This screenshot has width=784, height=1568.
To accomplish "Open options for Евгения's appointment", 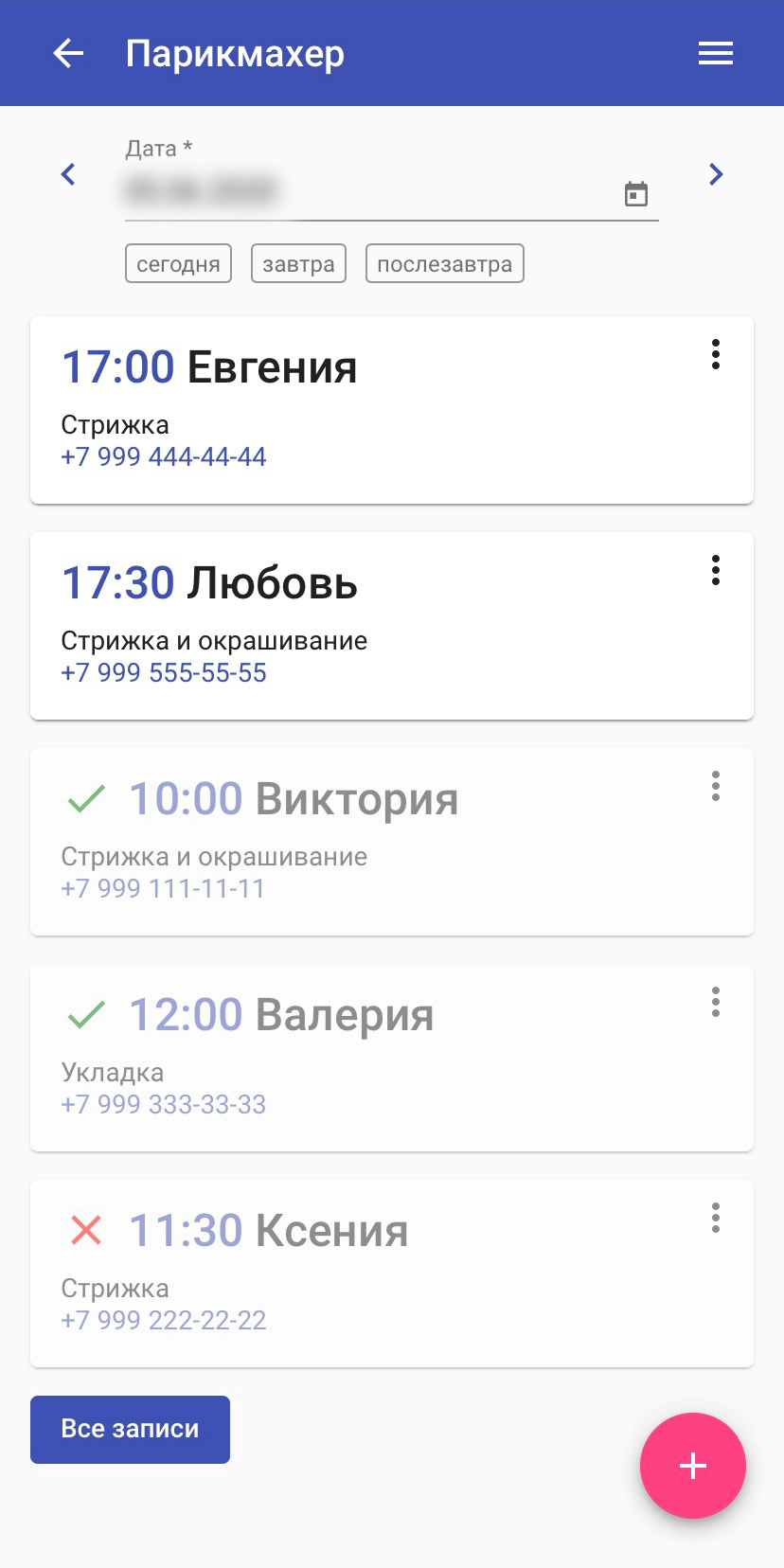I will [716, 354].
